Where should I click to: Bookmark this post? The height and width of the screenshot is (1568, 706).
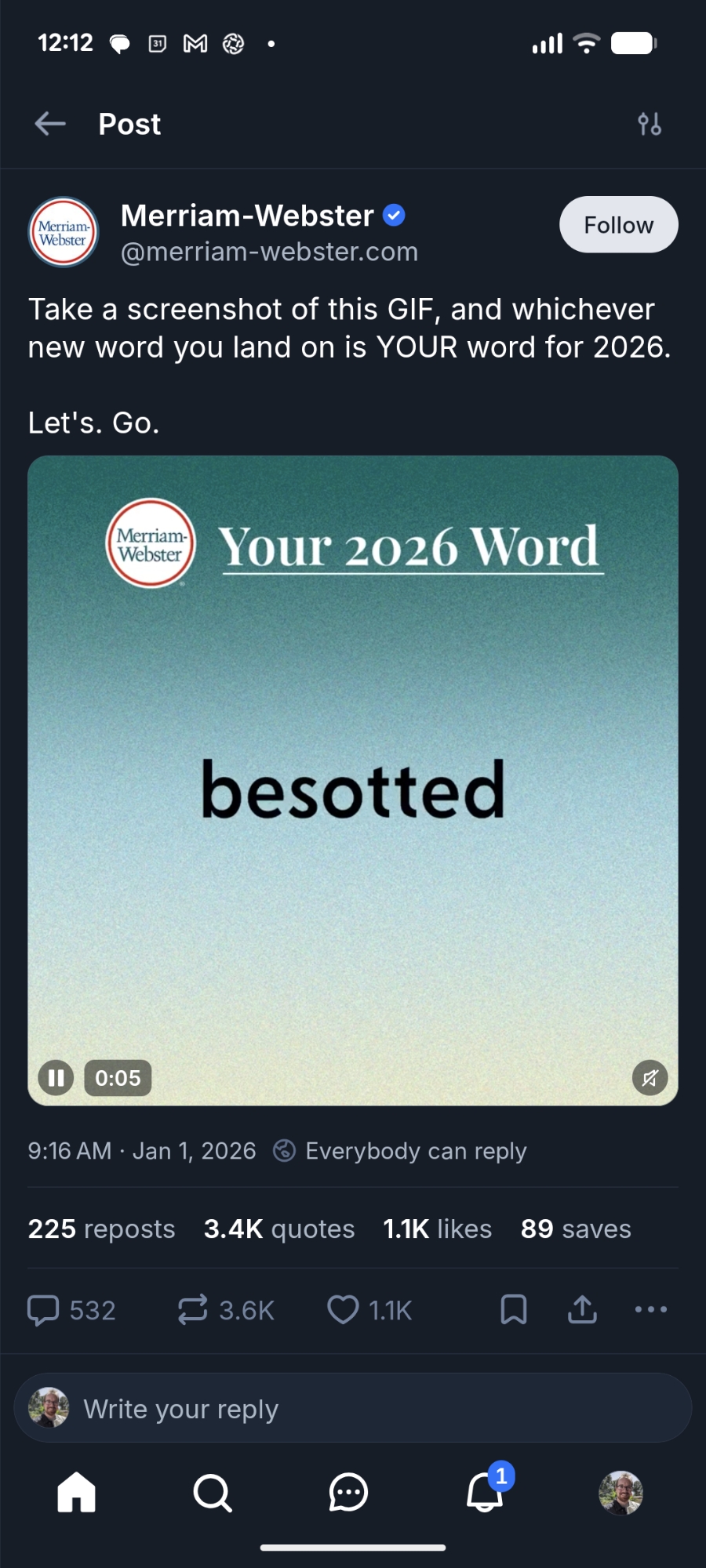(x=514, y=1310)
